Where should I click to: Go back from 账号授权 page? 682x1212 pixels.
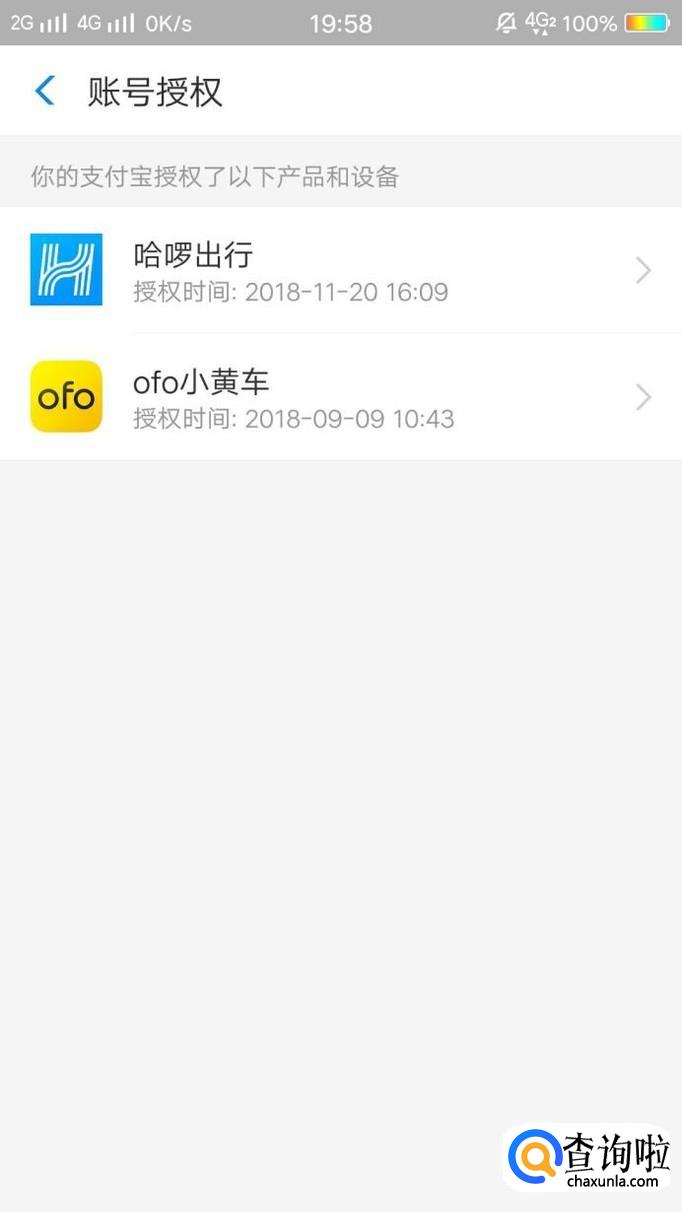tap(45, 91)
